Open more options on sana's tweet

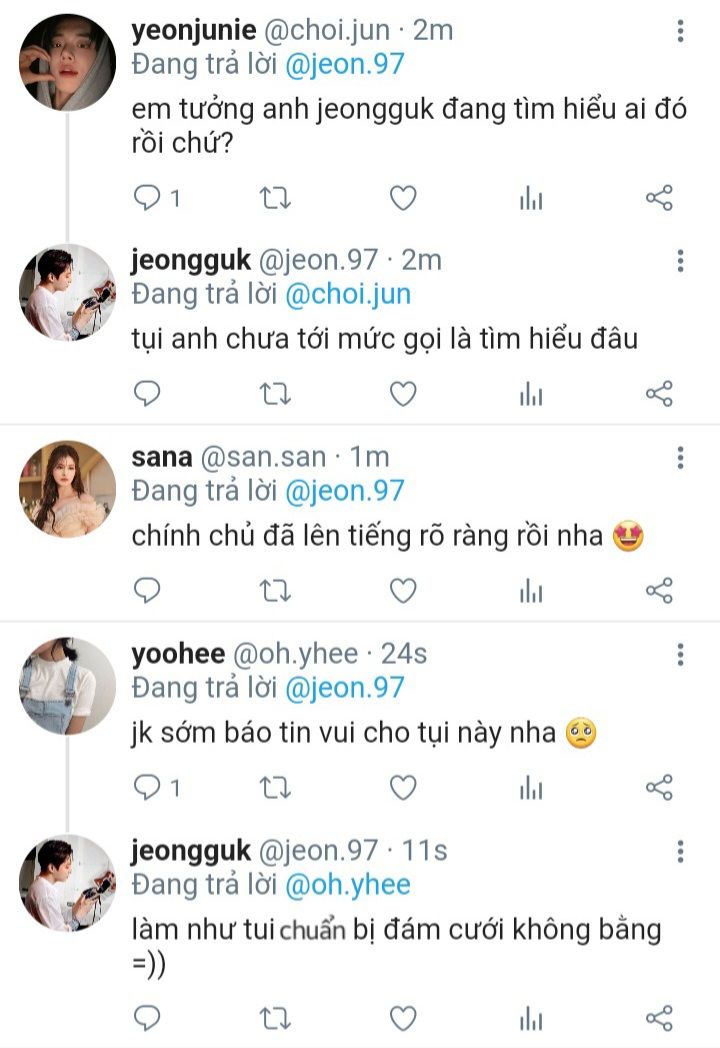[680, 458]
